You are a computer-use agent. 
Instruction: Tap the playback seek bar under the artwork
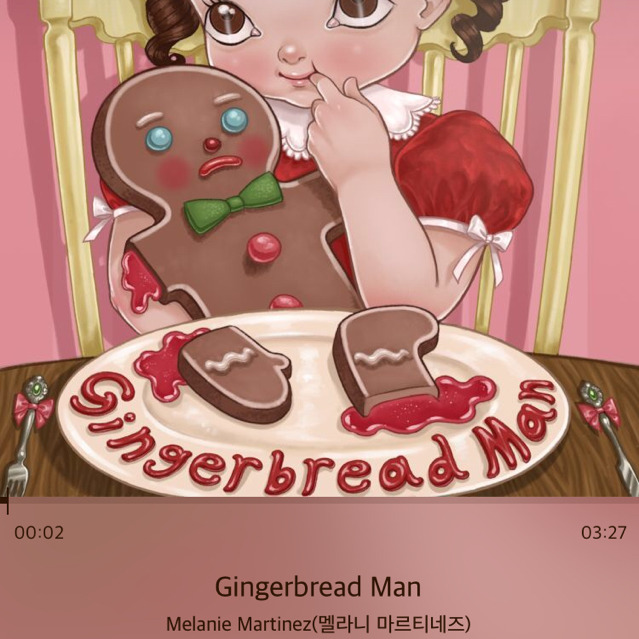320,498
